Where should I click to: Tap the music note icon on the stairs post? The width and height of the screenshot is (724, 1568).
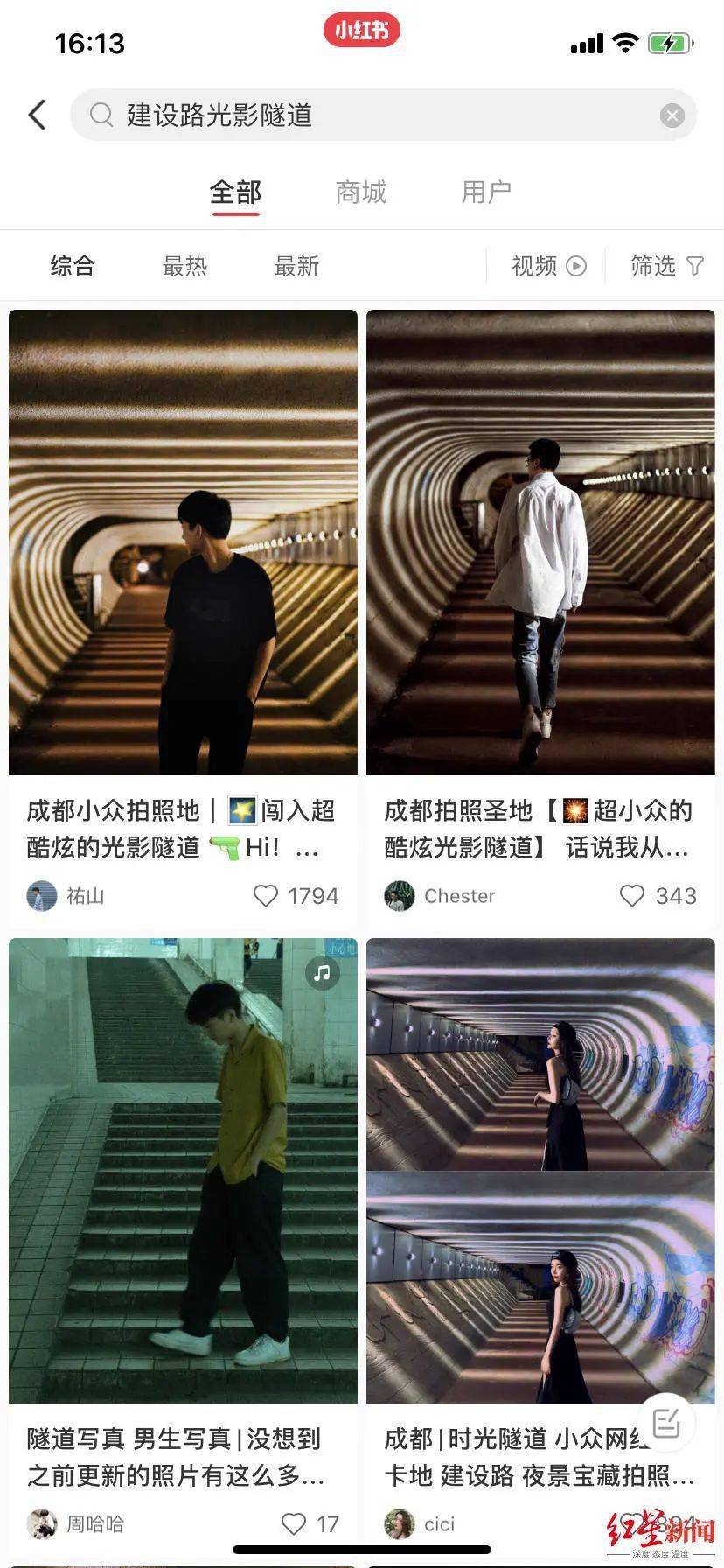[x=323, y=972]
